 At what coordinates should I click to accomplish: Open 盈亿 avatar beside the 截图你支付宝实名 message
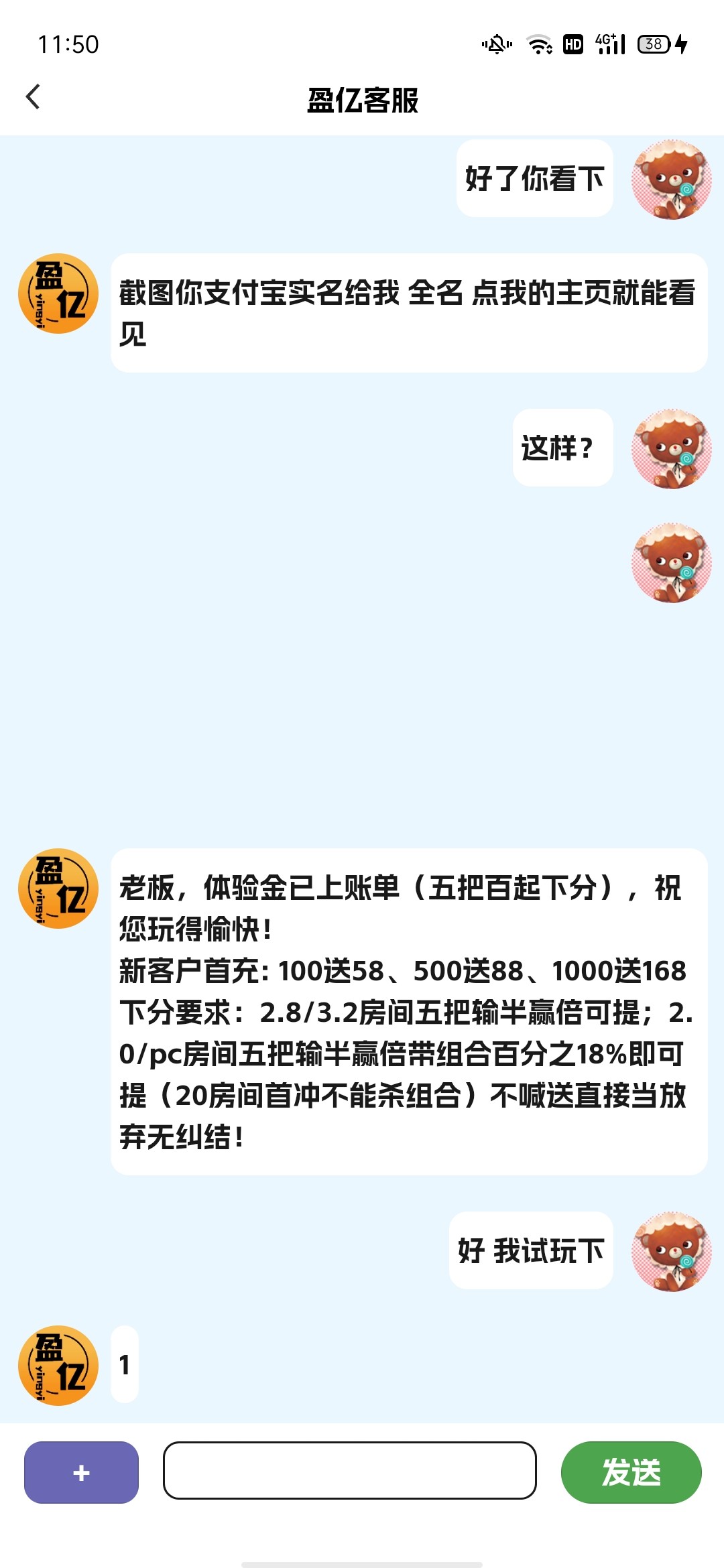click(x=58, y=293)
